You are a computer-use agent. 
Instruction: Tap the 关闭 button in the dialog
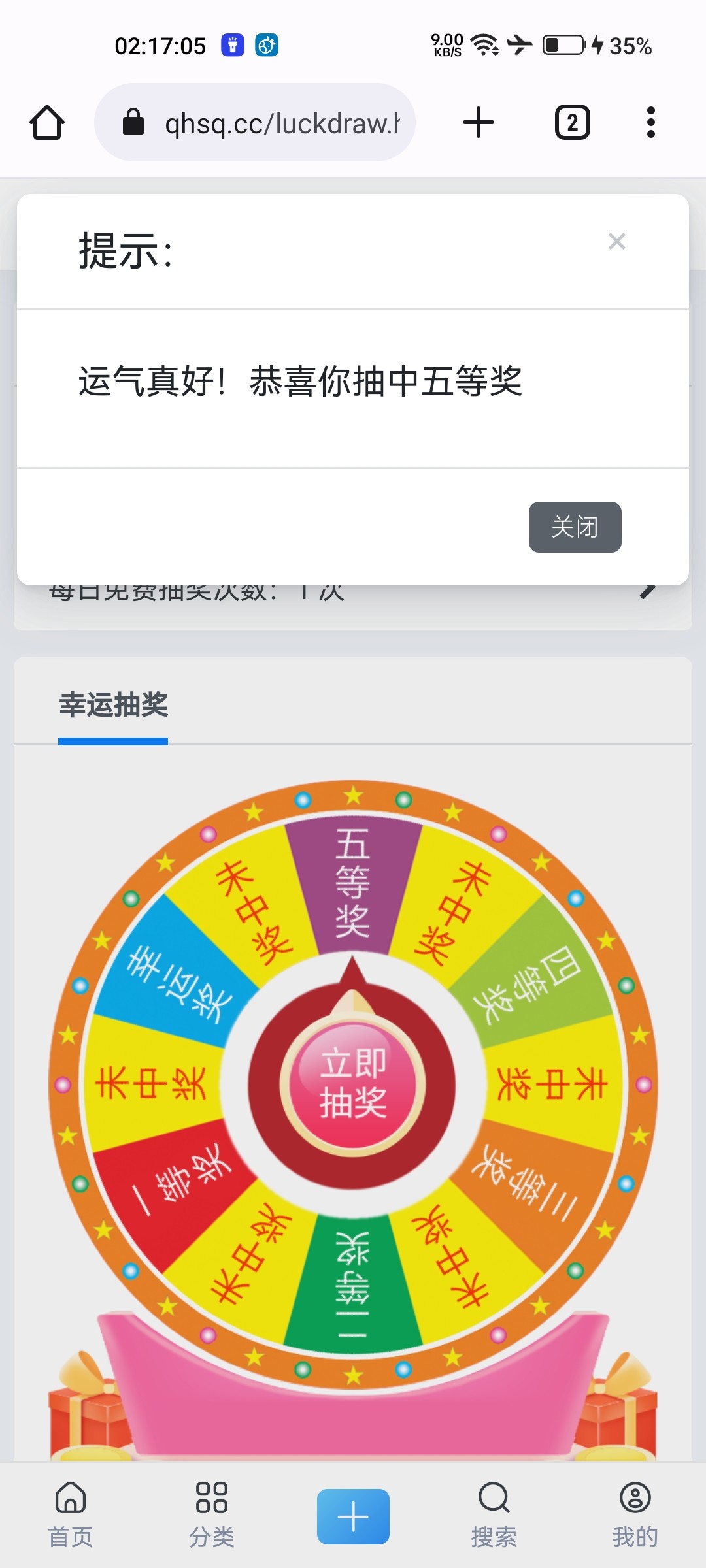pos(575,527)
